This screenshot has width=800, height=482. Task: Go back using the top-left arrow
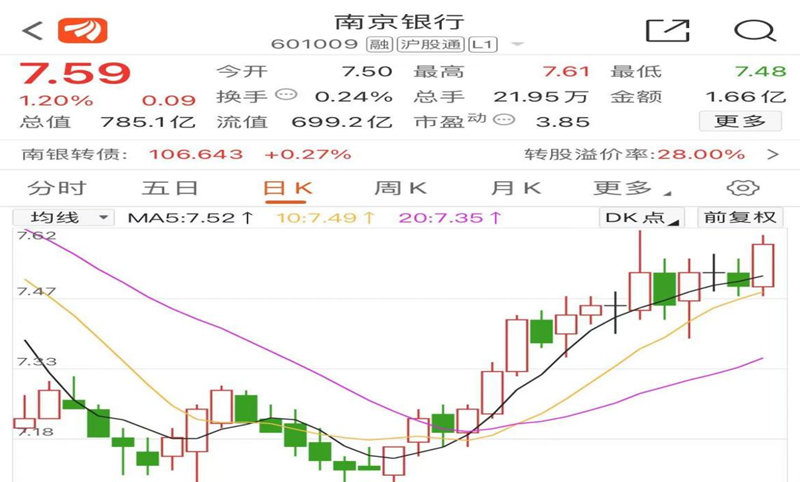[x=32, y=30]
